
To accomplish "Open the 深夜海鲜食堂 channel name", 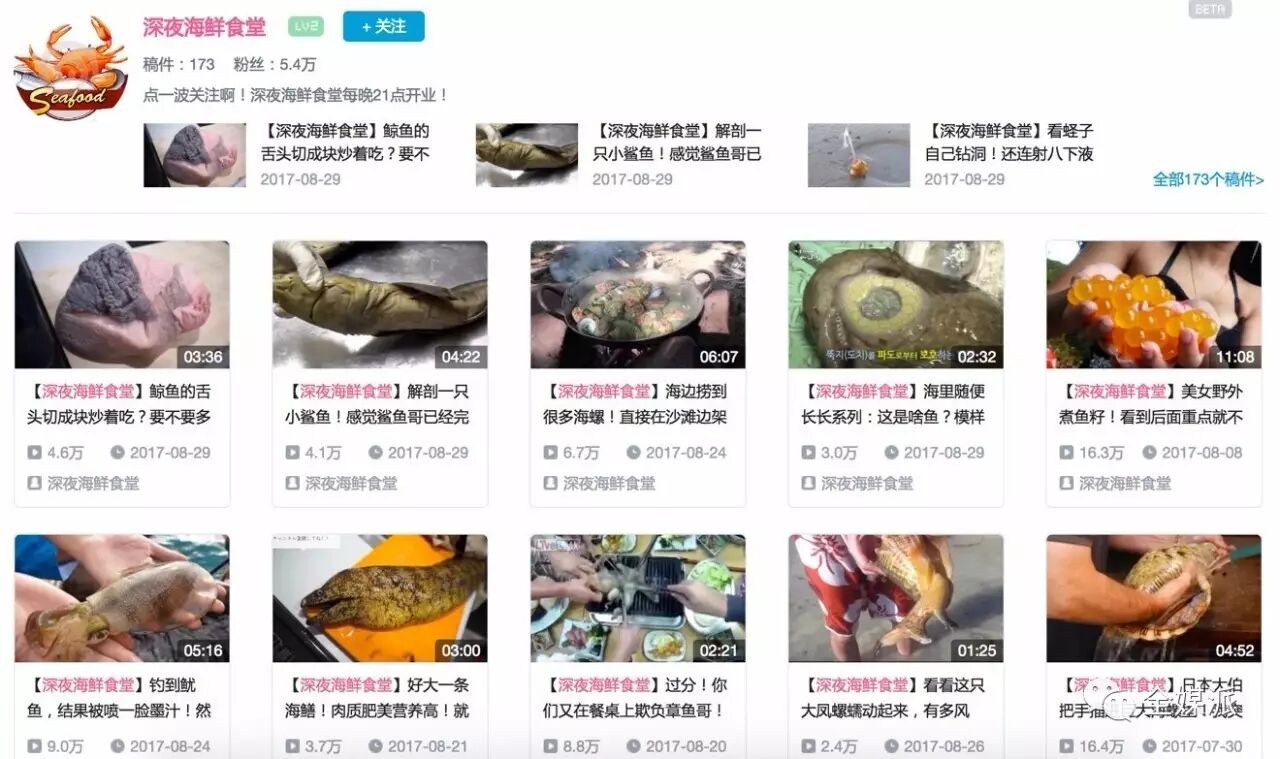I will pos(204,27).
